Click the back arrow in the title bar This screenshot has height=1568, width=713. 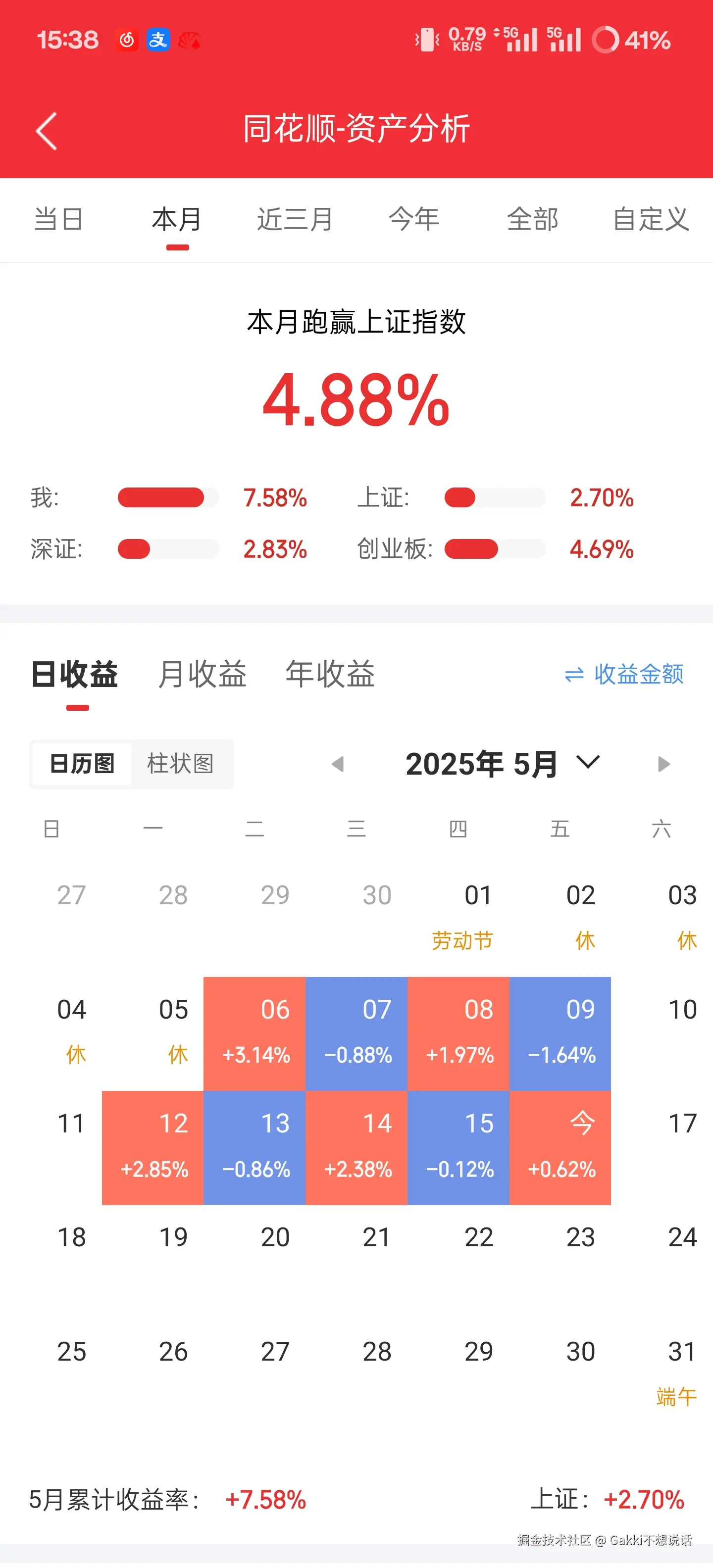click(46, 130)
